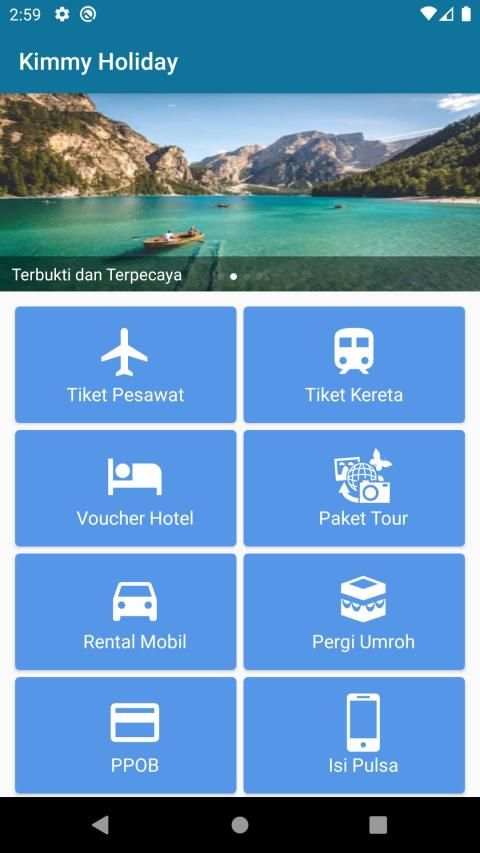Open PPOB bill payments

tap(126, 735)
